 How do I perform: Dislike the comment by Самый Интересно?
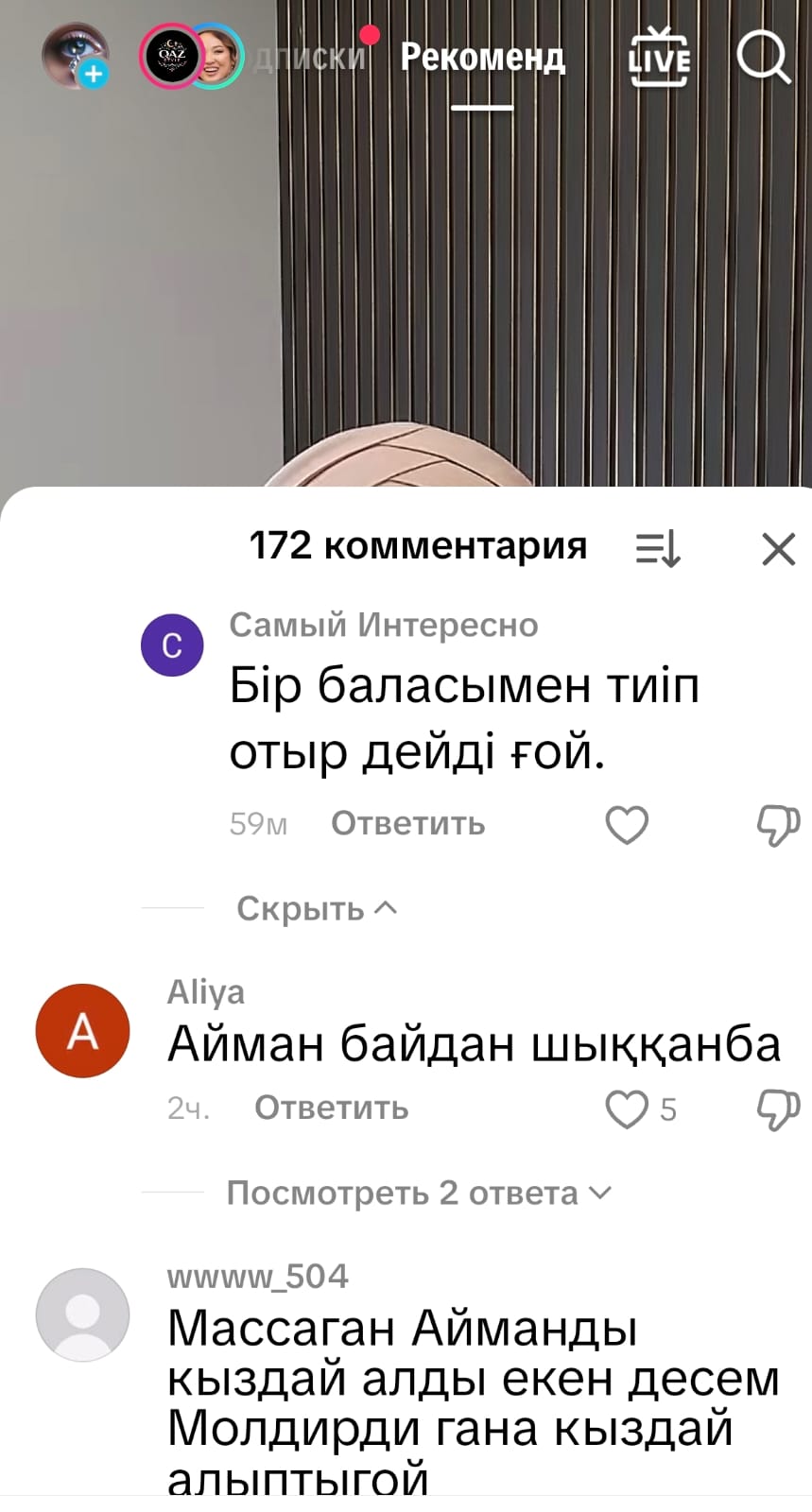coord(777,825)
